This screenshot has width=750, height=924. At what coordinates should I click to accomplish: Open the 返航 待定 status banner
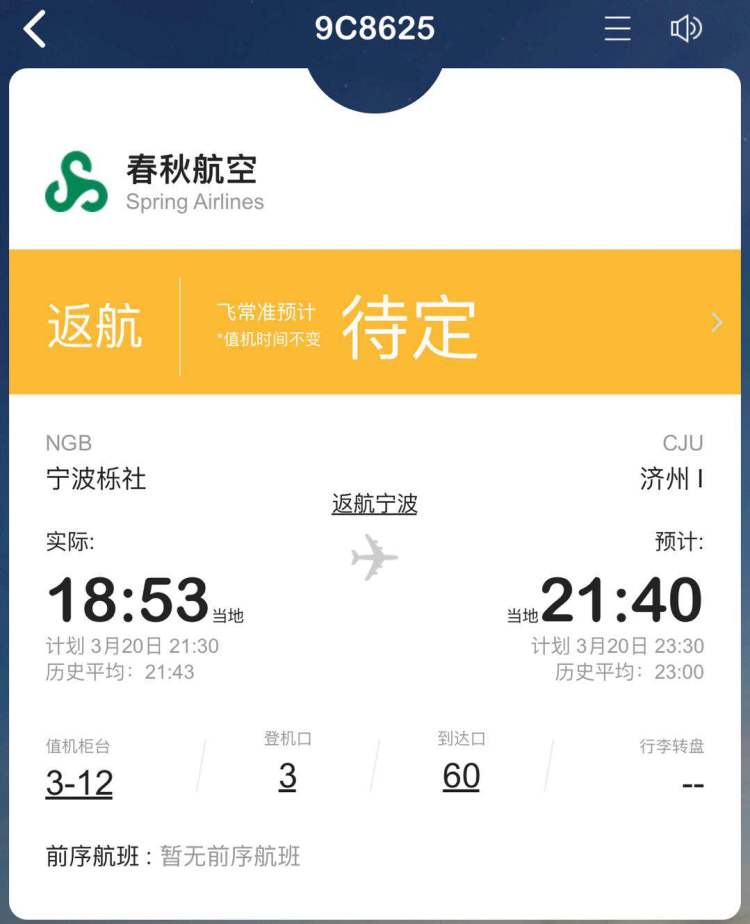(x=375, y=323)
